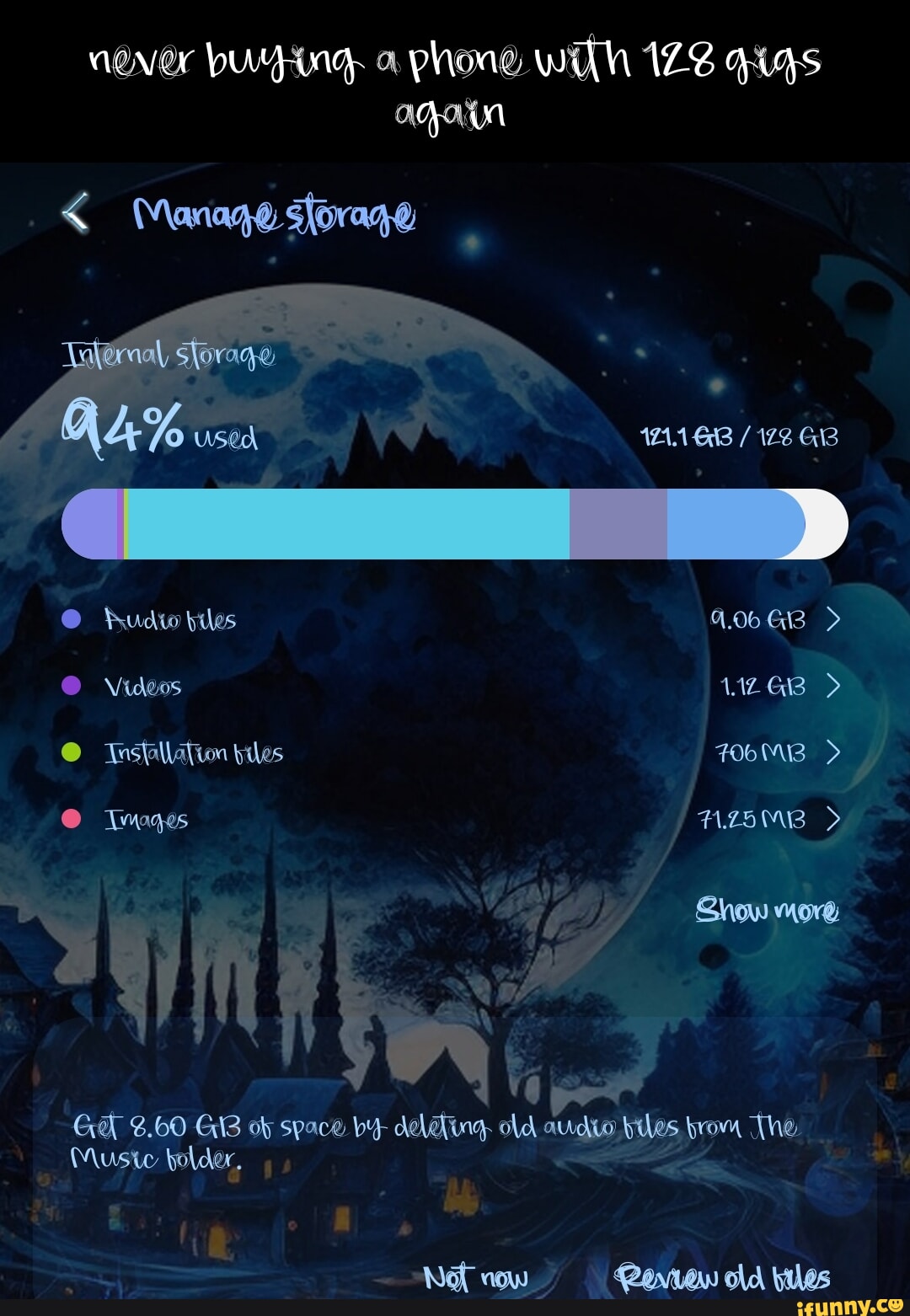
Task: Dismiss the suggestion with Not now
Action: click(x=476, y=1278)
